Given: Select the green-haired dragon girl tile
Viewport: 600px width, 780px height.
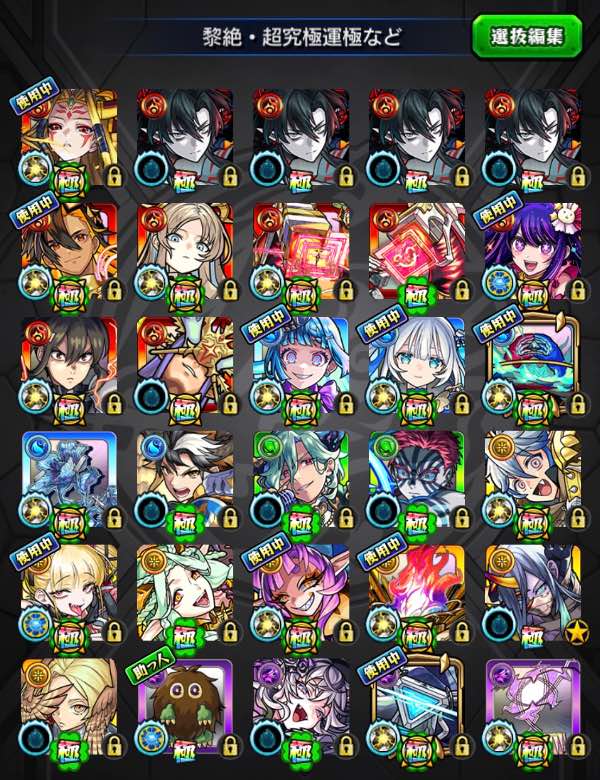Looking at the screenshot, I should [x=185, y=594].
